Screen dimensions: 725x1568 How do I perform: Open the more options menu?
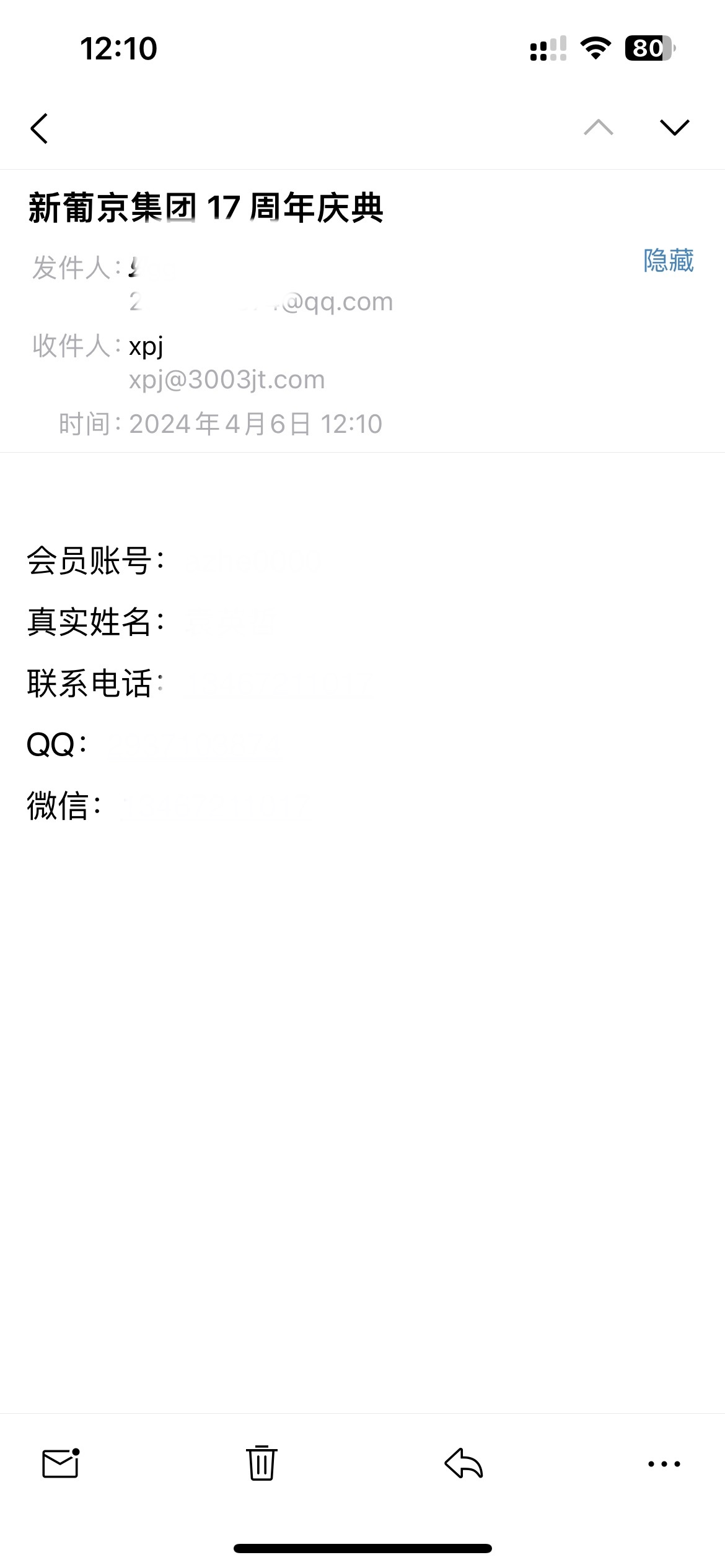click(664, 1464)
